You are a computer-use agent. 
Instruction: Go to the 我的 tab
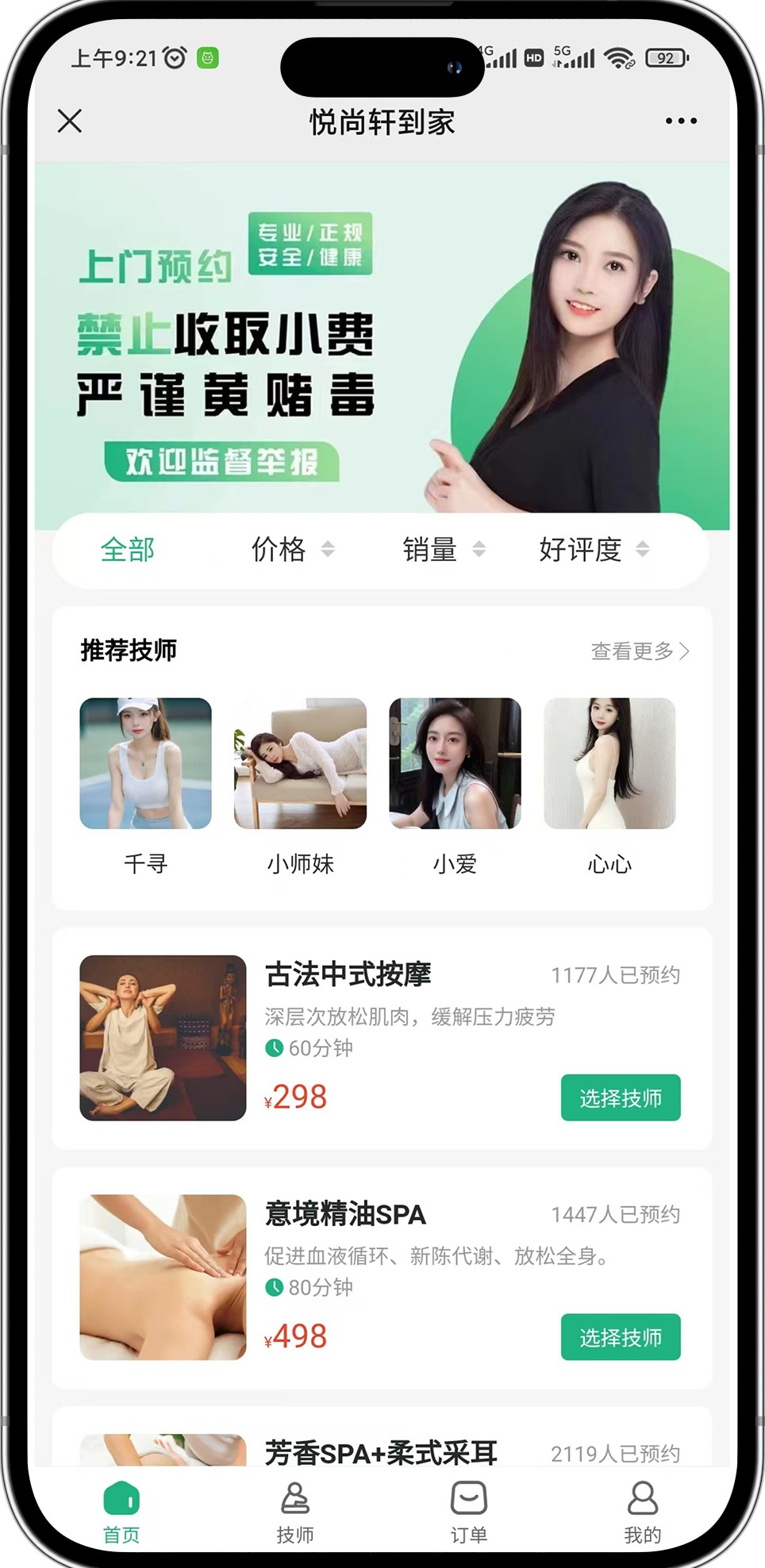642,1512
